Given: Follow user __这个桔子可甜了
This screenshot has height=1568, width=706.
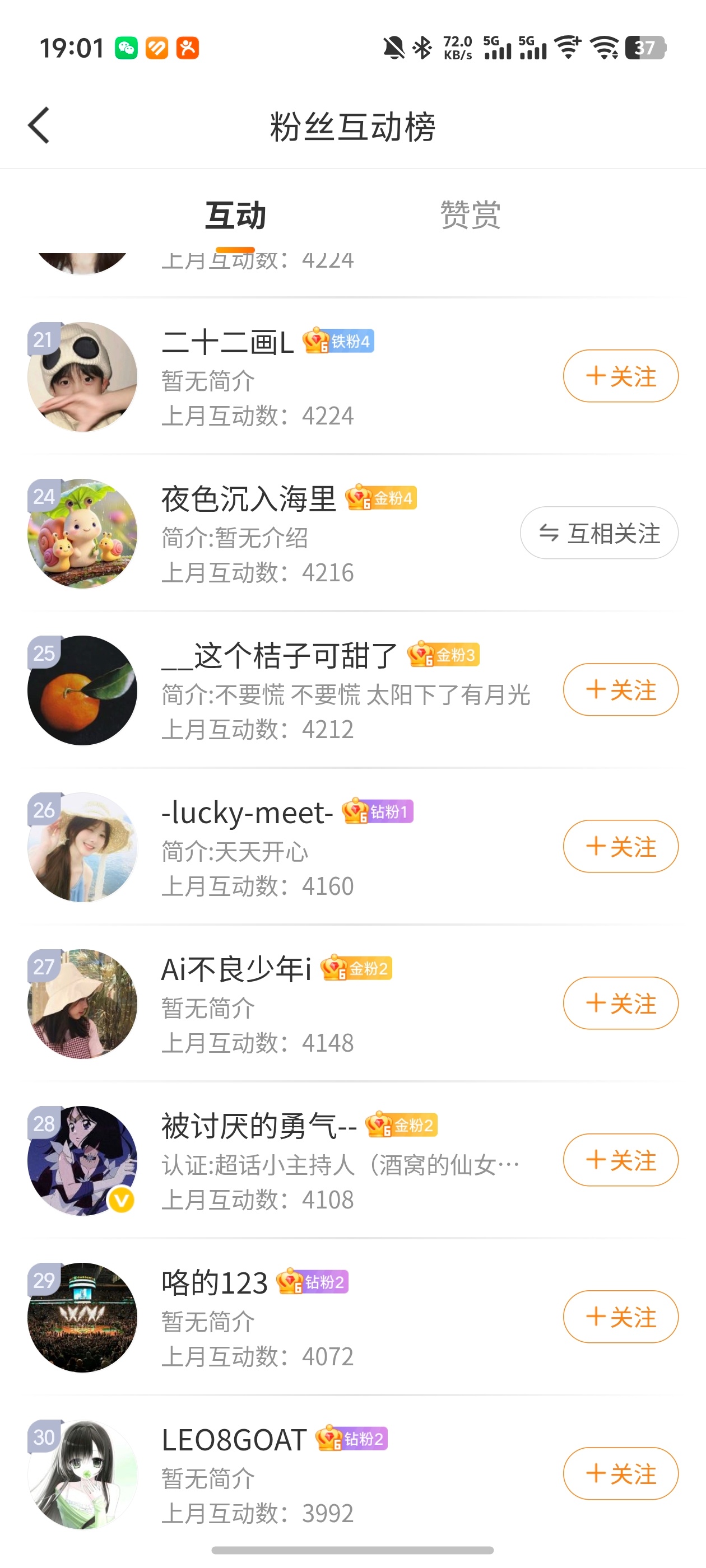Looking at the screenshot, I should pyautogui.click(x=620, y=690).
